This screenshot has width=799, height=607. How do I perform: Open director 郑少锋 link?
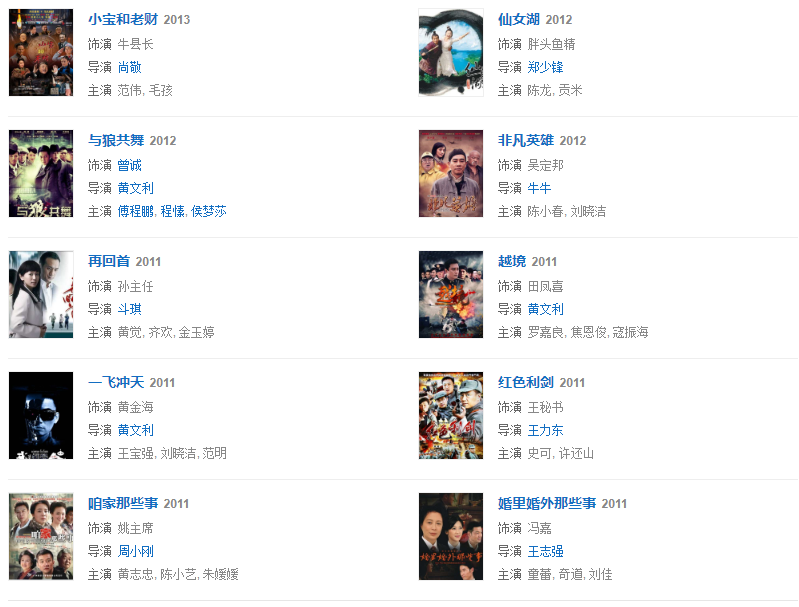[x=545, y=67]
